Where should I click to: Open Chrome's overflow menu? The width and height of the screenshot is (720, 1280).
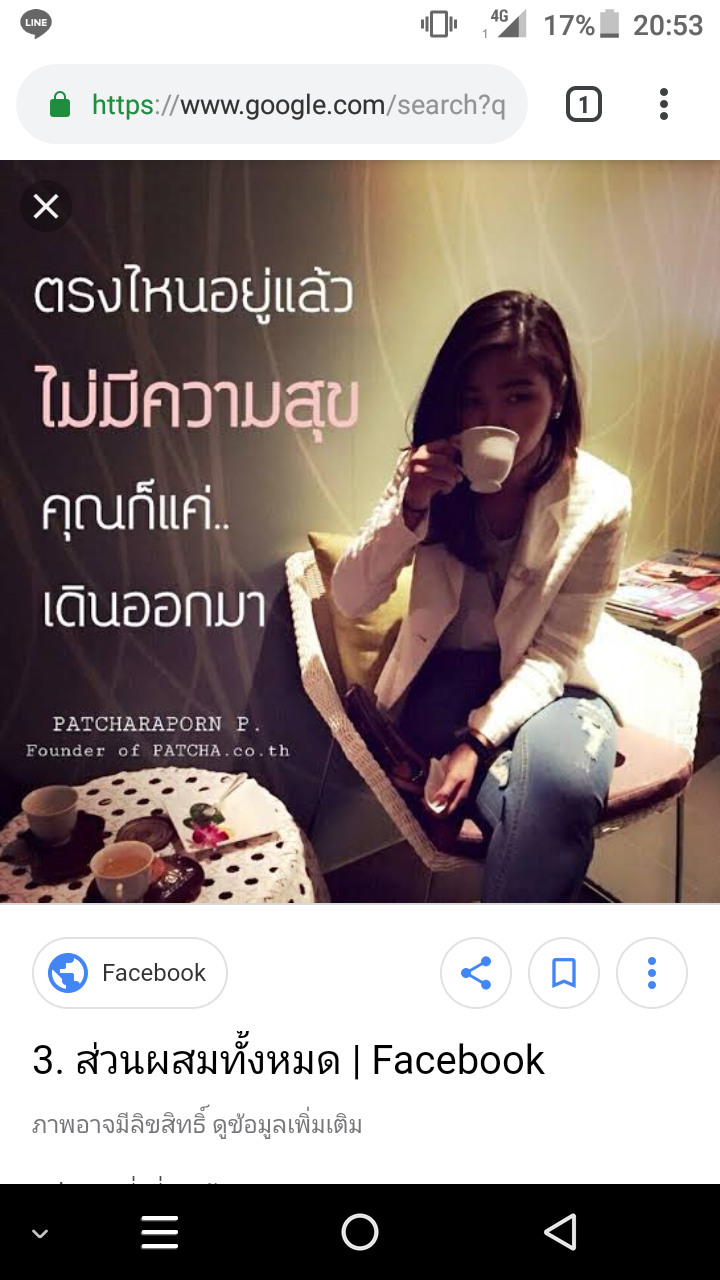(x=663, y=105)
